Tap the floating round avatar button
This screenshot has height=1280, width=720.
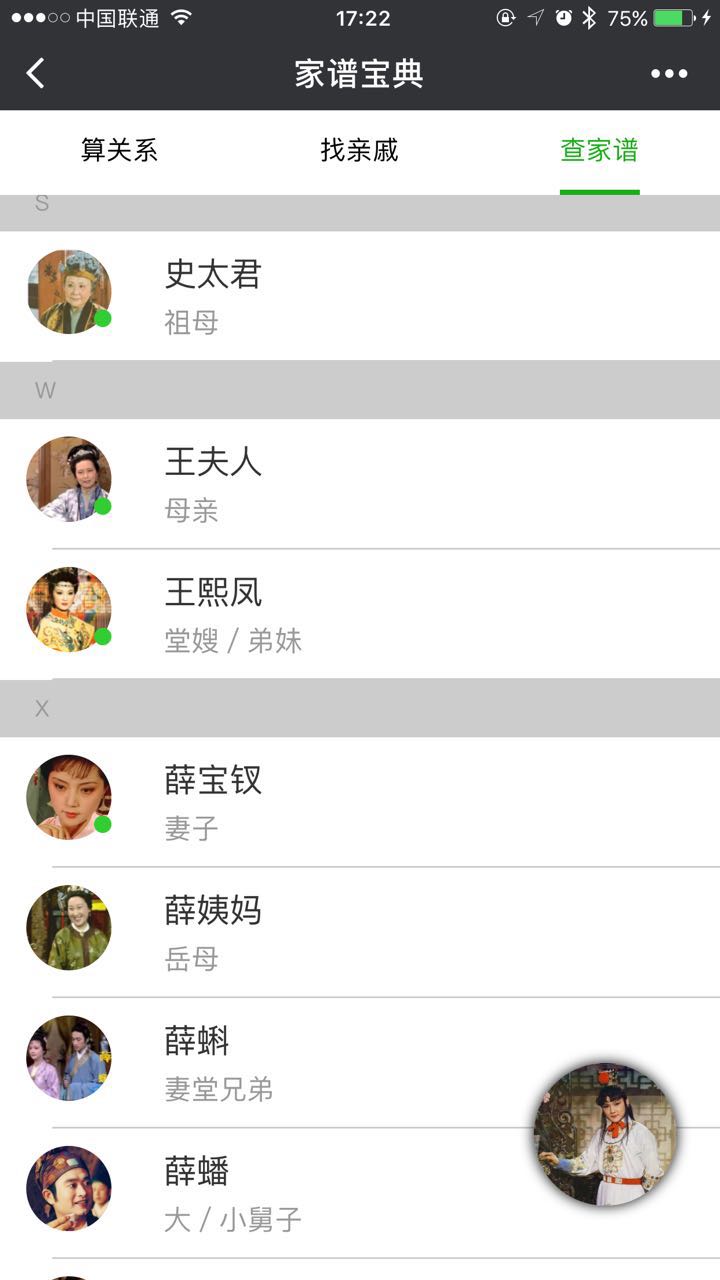[x=605, y=1135]
